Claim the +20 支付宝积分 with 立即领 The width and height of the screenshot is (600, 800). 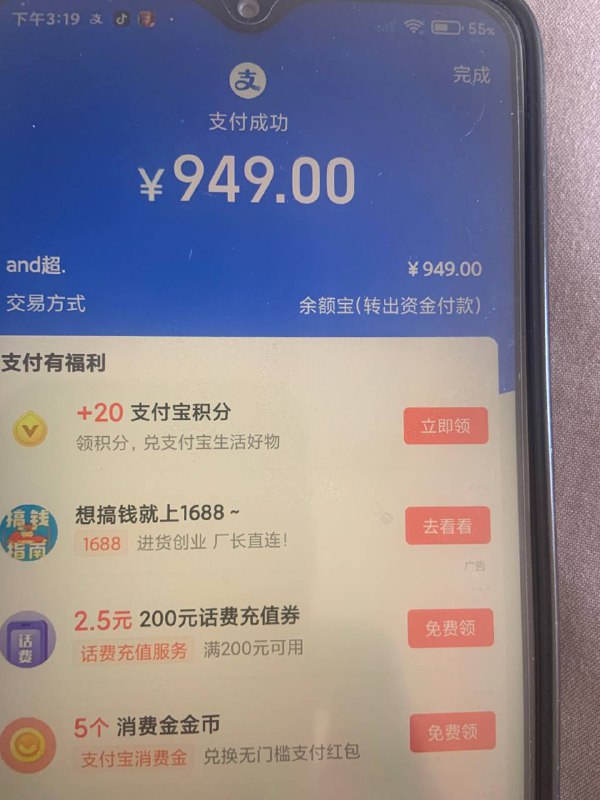[x=446, y=426]
